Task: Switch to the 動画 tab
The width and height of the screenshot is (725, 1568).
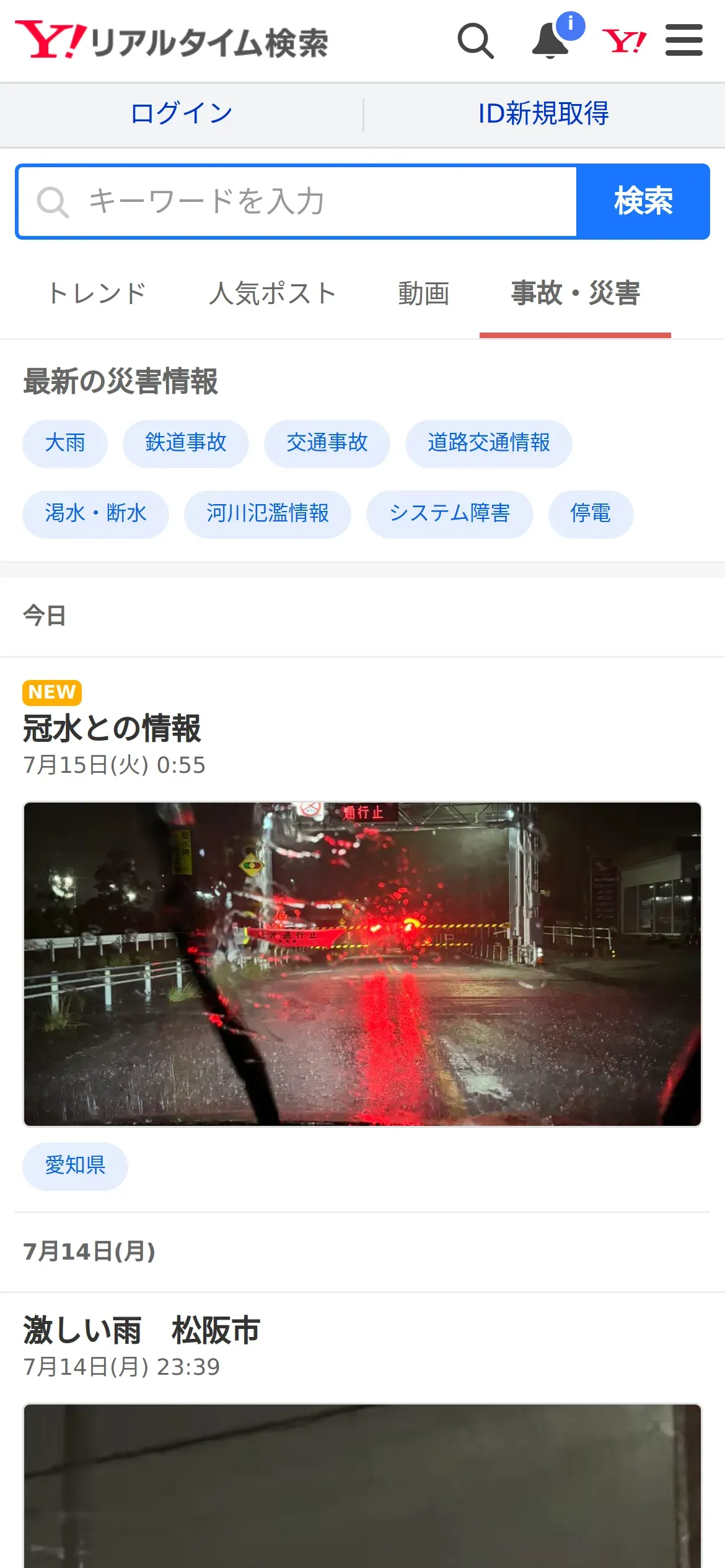Action: (424, 294)
